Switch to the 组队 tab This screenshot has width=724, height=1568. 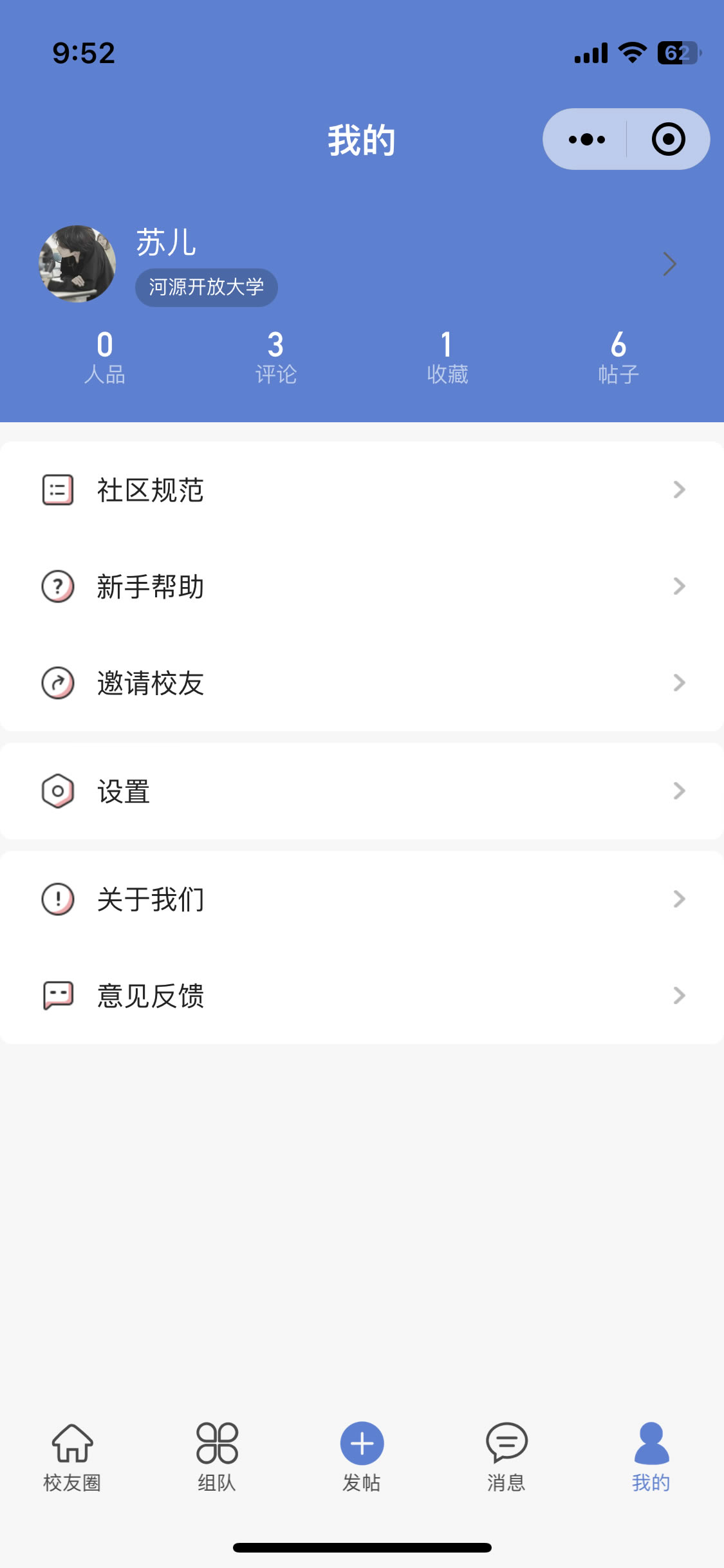click(x=217, y=1457)
